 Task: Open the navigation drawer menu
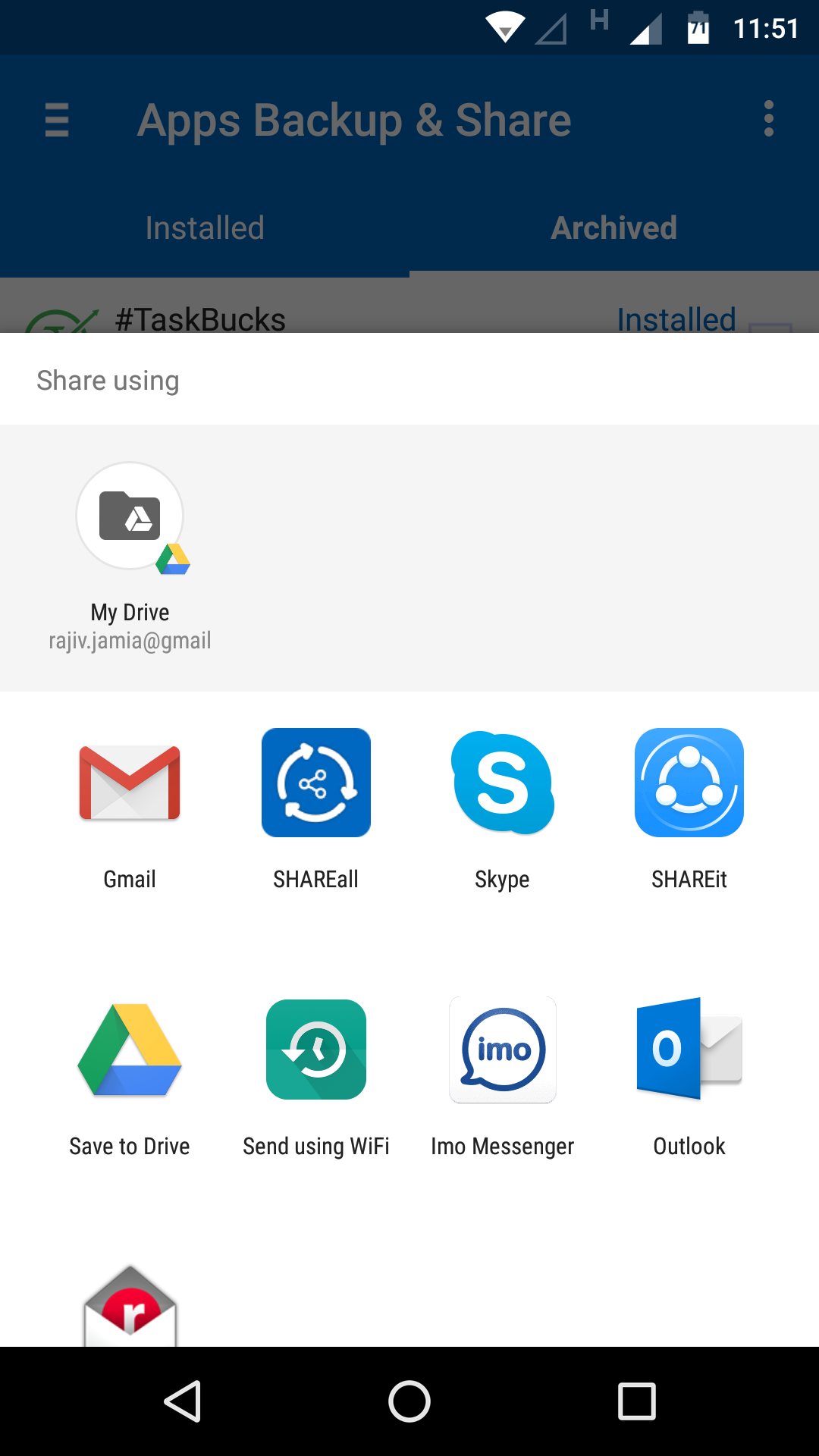coord(58,120)
